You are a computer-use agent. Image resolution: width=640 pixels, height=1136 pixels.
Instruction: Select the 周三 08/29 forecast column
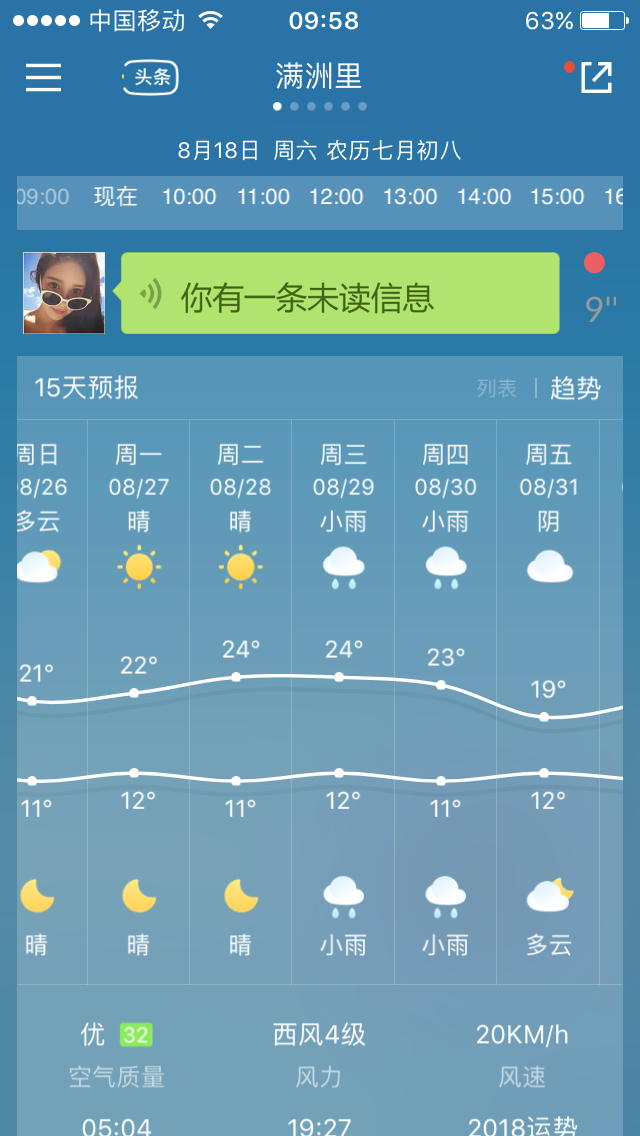343,700
